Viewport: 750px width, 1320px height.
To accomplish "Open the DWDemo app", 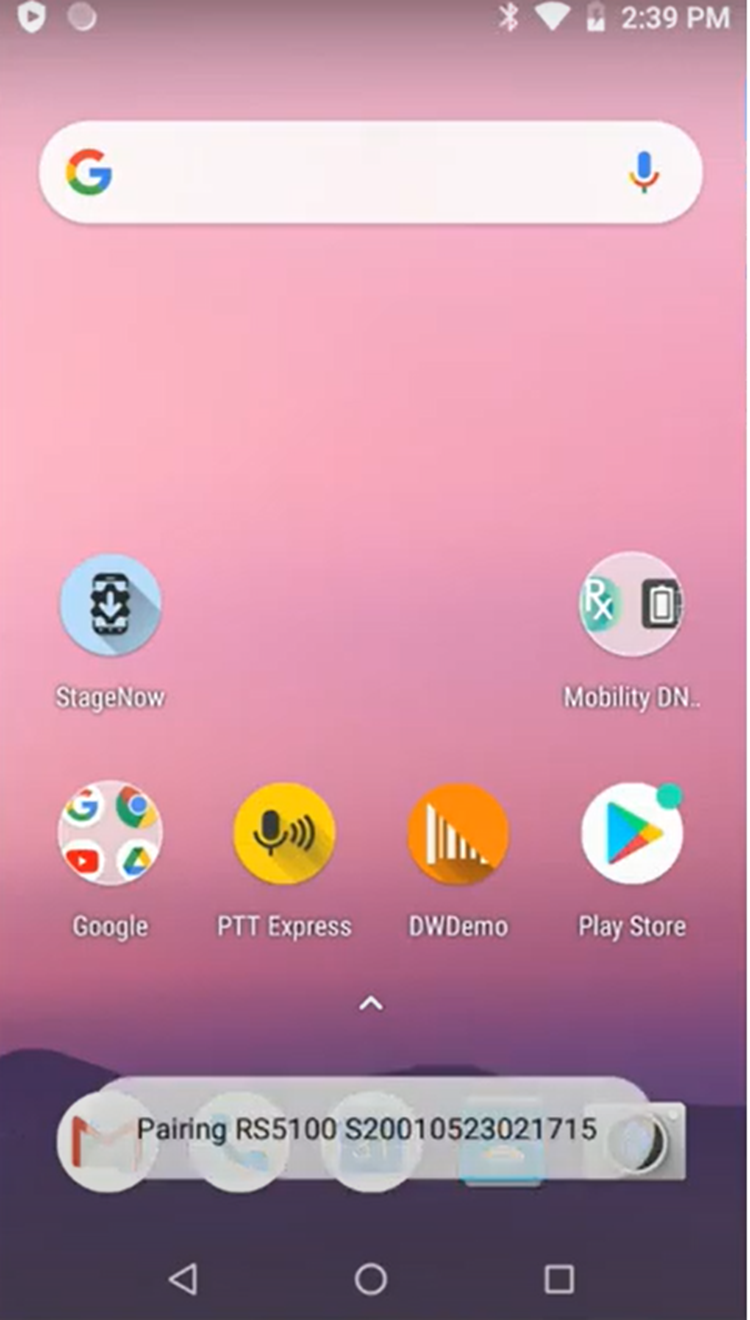I will [458, 834].
